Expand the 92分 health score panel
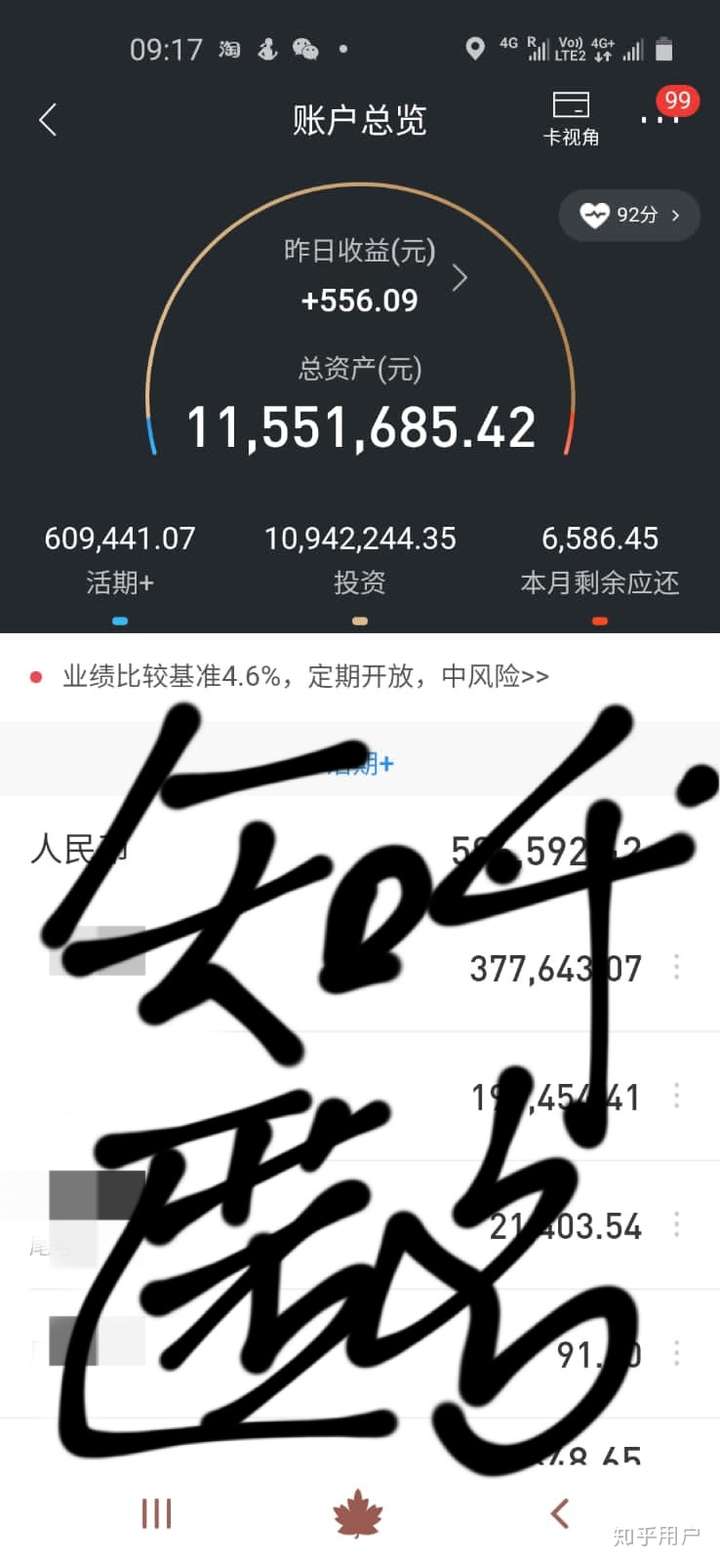The width and height of the screenshot is (720, 1561). tap(628, 215)
